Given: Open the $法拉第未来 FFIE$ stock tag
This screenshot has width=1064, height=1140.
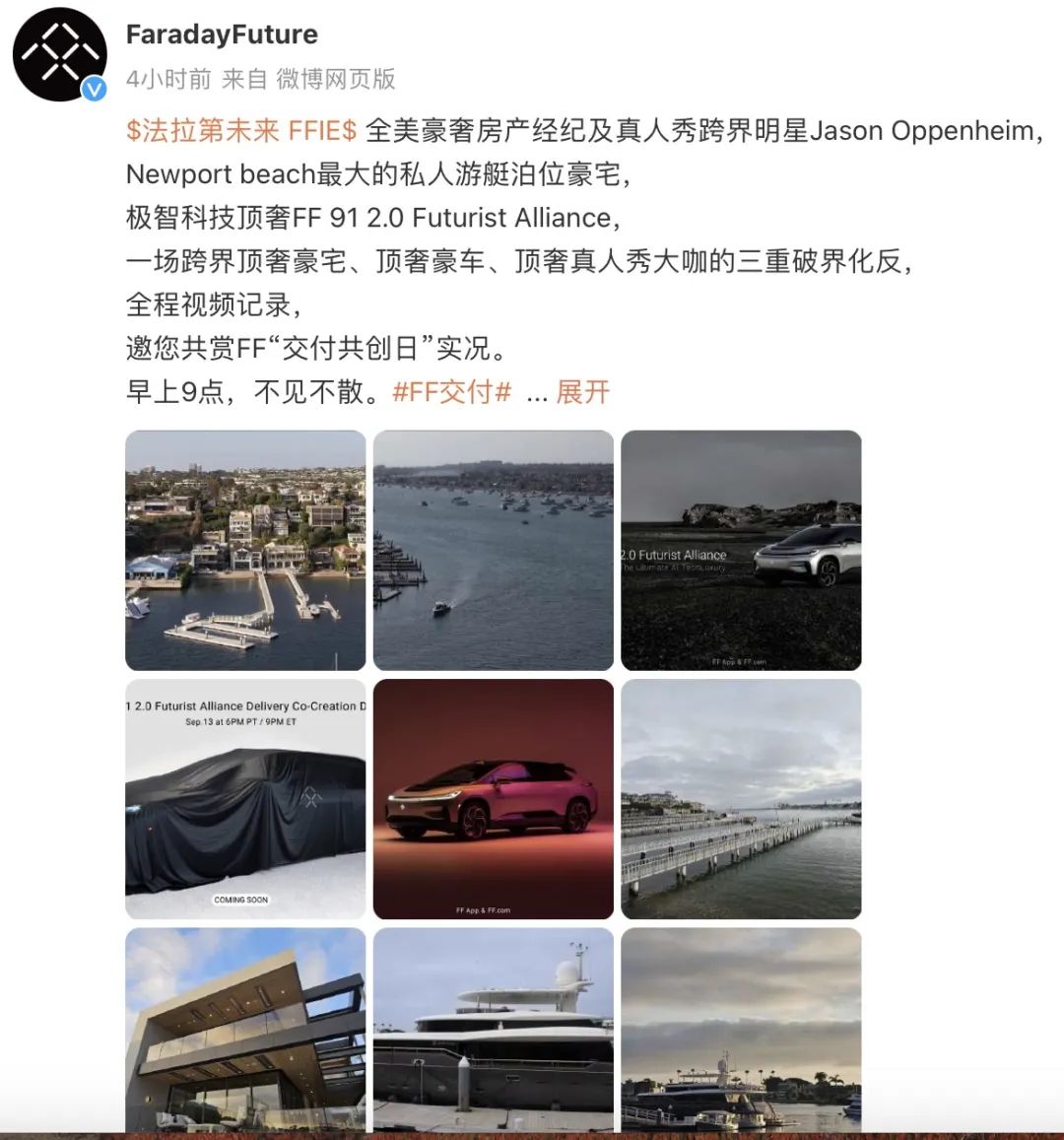Looking at the screenshot, I should coord(241,131).
